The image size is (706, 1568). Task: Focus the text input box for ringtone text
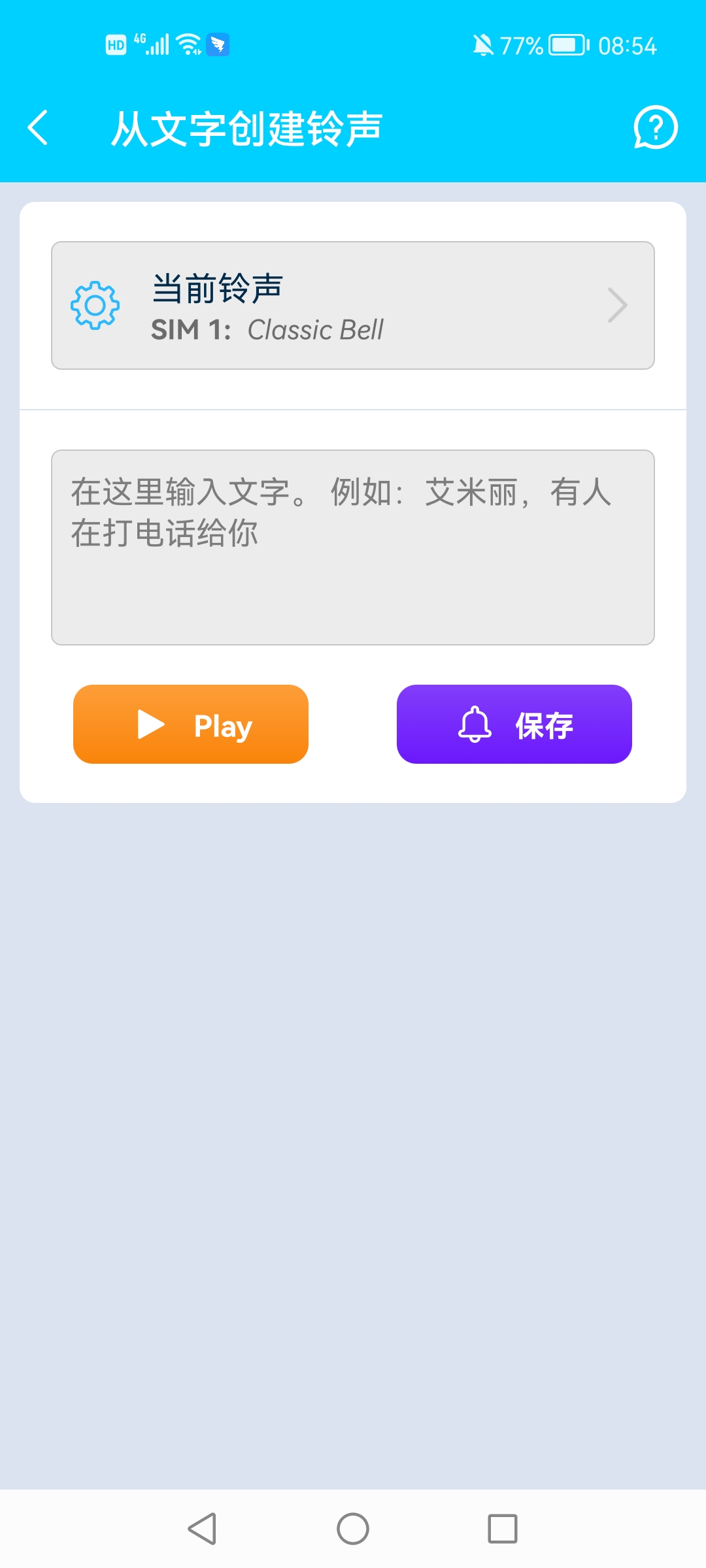click(x=353, y=547)
